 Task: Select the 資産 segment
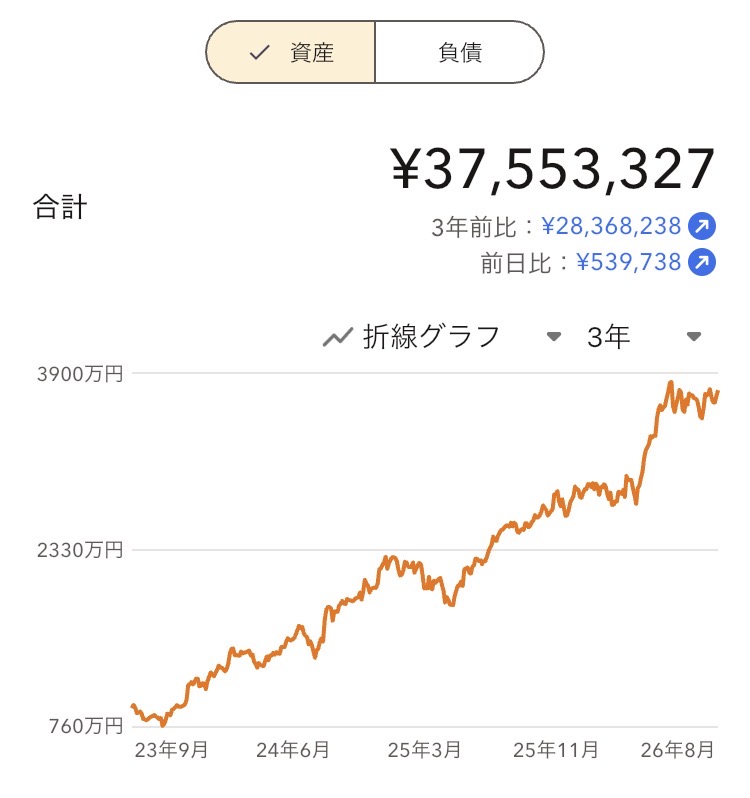(x=291, y=52)
